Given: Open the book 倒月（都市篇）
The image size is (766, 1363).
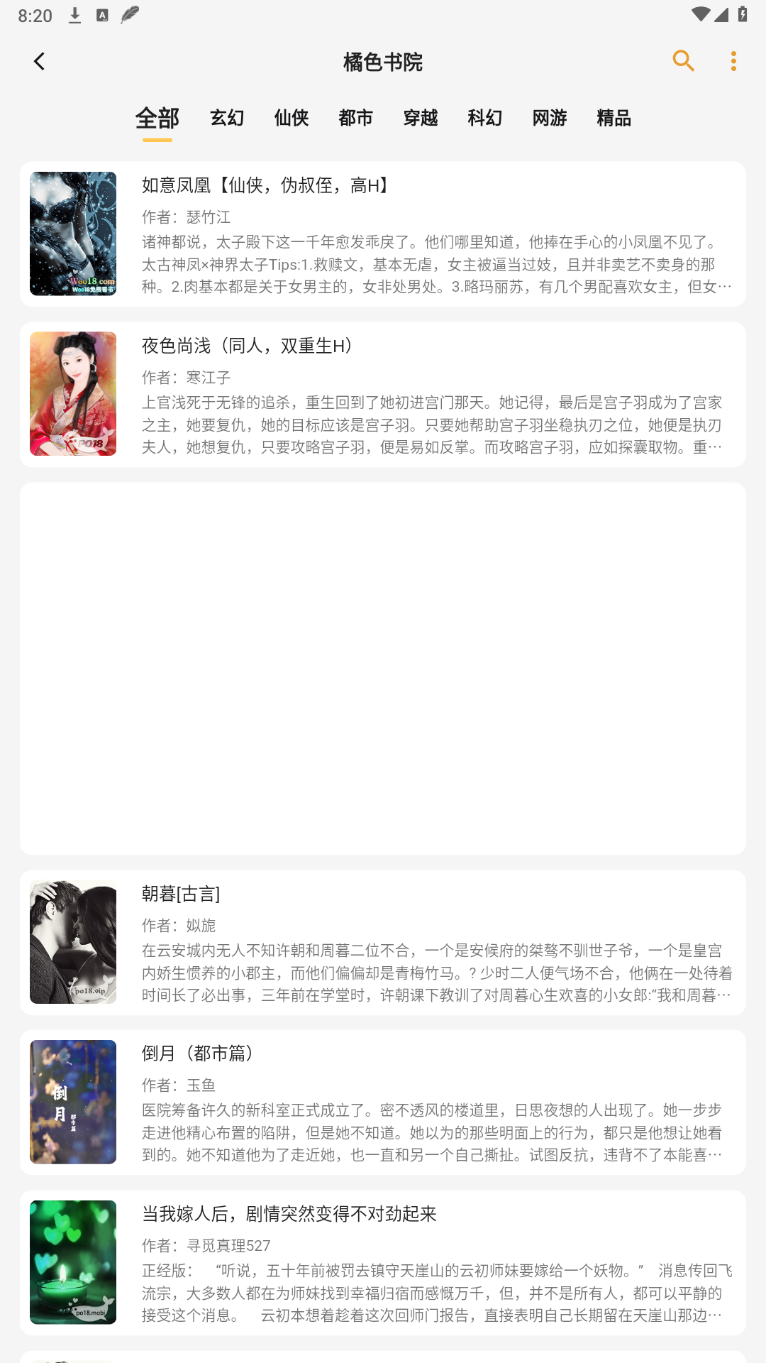Looking at the screenshot, I should [382, 1102].
